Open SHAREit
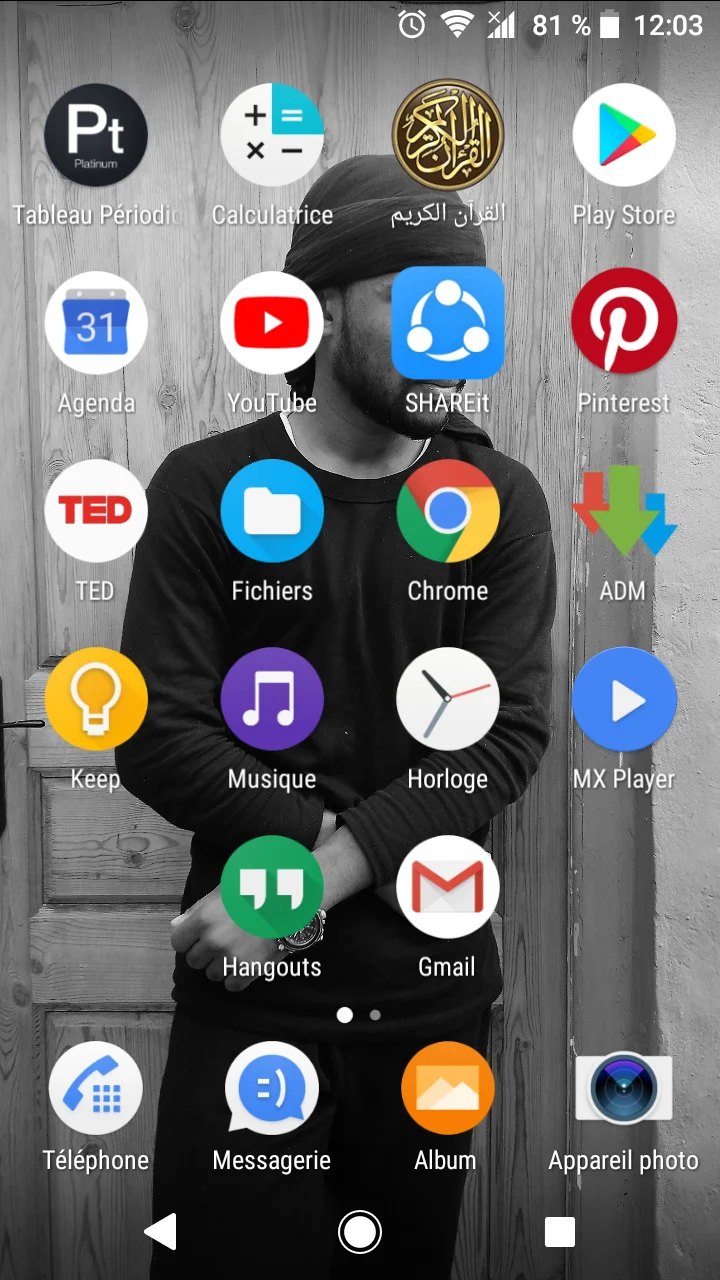 click(x=447, y=323)
